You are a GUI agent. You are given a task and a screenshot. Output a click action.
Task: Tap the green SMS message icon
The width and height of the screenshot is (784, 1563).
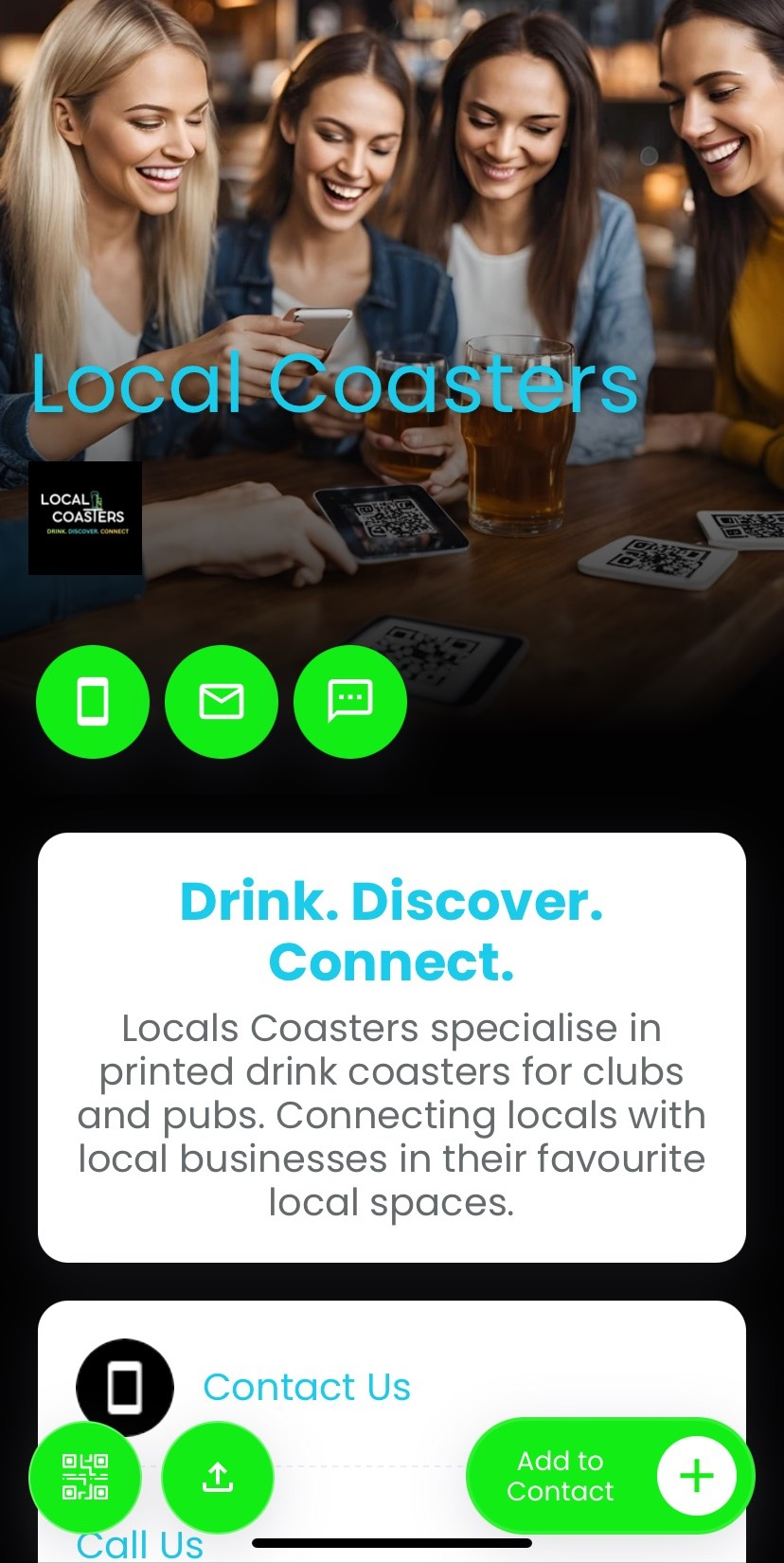point(350,702)
